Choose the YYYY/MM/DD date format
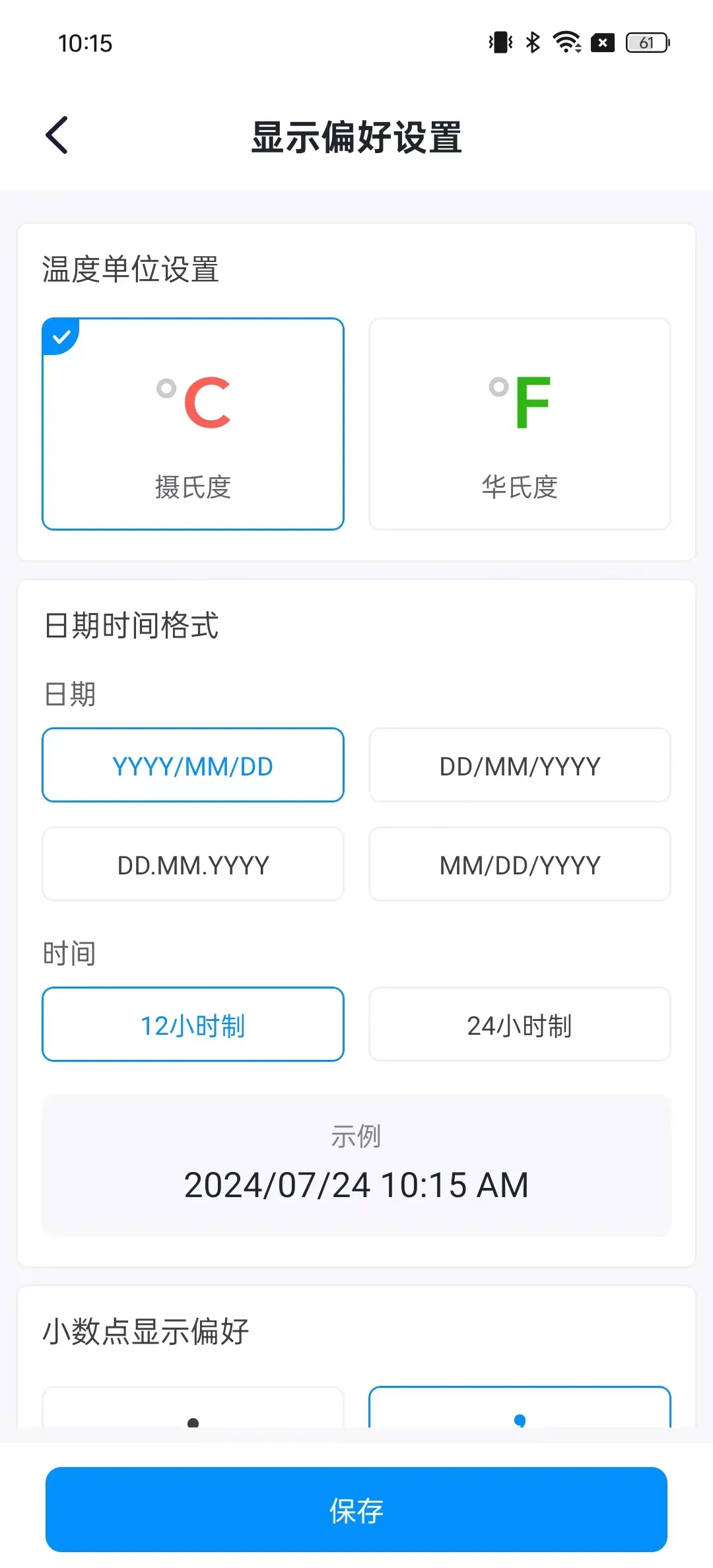 193,766
